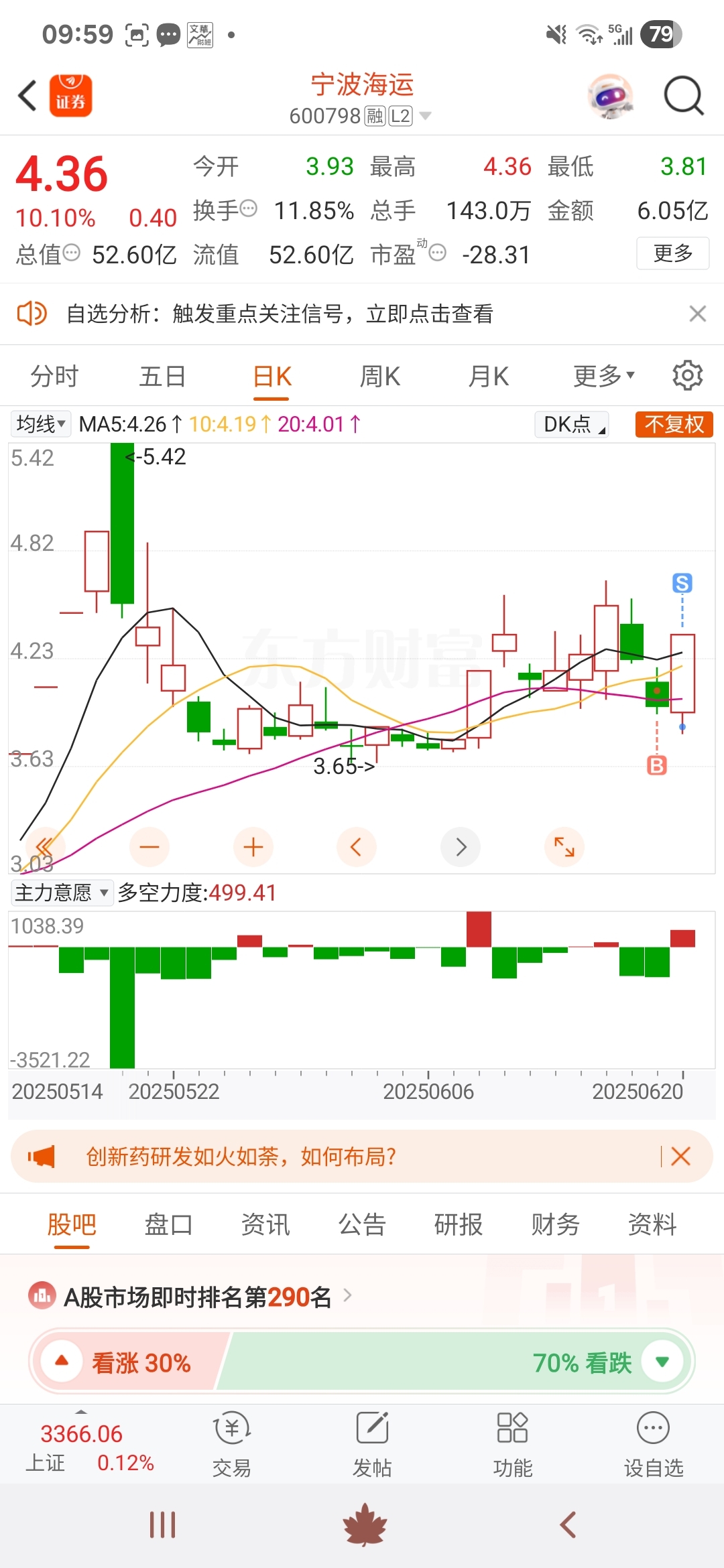Expand chart to fullscreen

pyautogui.click(x=564, y=847)
